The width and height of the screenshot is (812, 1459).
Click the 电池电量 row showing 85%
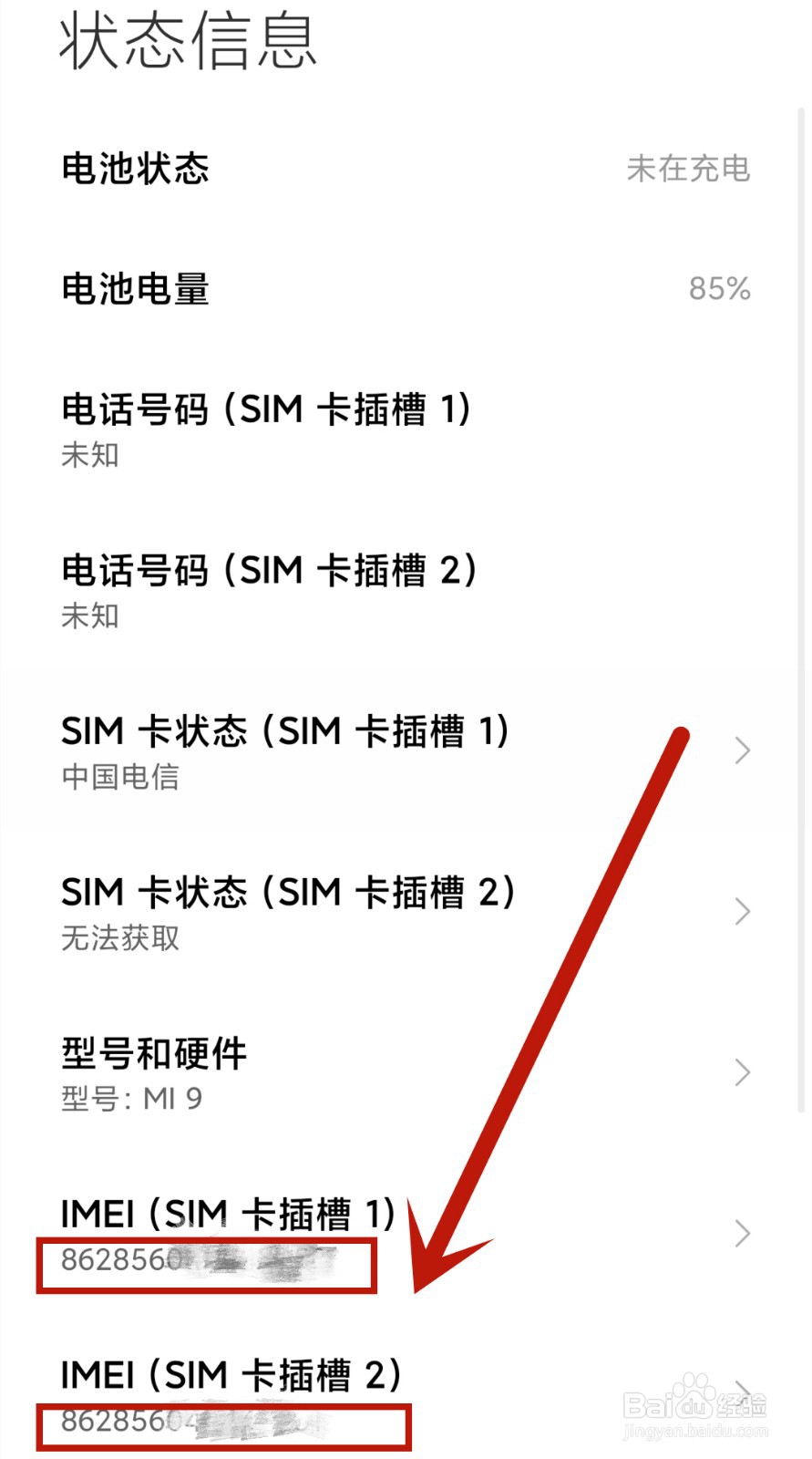pos(406,290)
